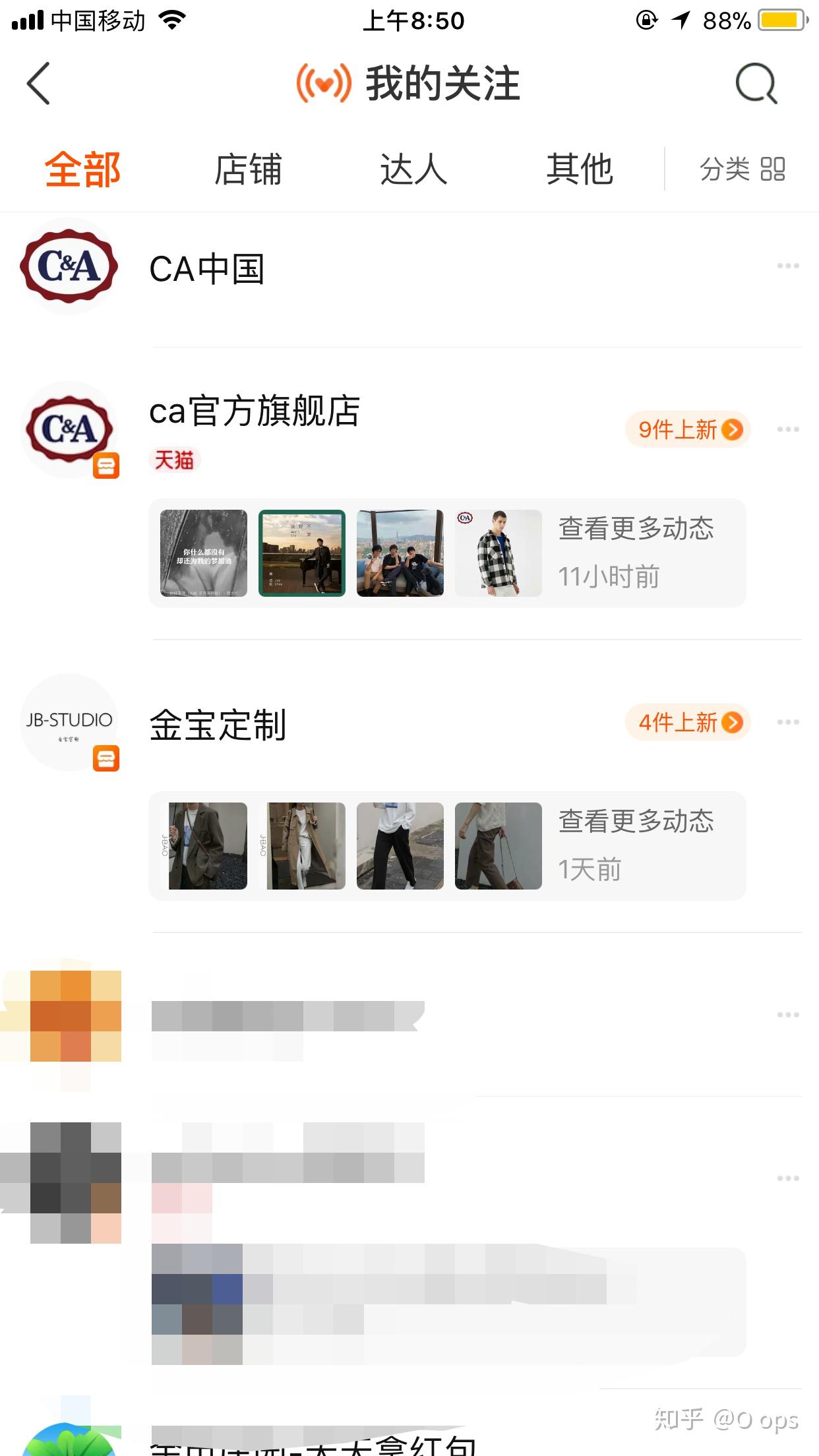819x1456 pixels.
Task: Switch to the 其他 tab
Action: click(x=579, y=169)
